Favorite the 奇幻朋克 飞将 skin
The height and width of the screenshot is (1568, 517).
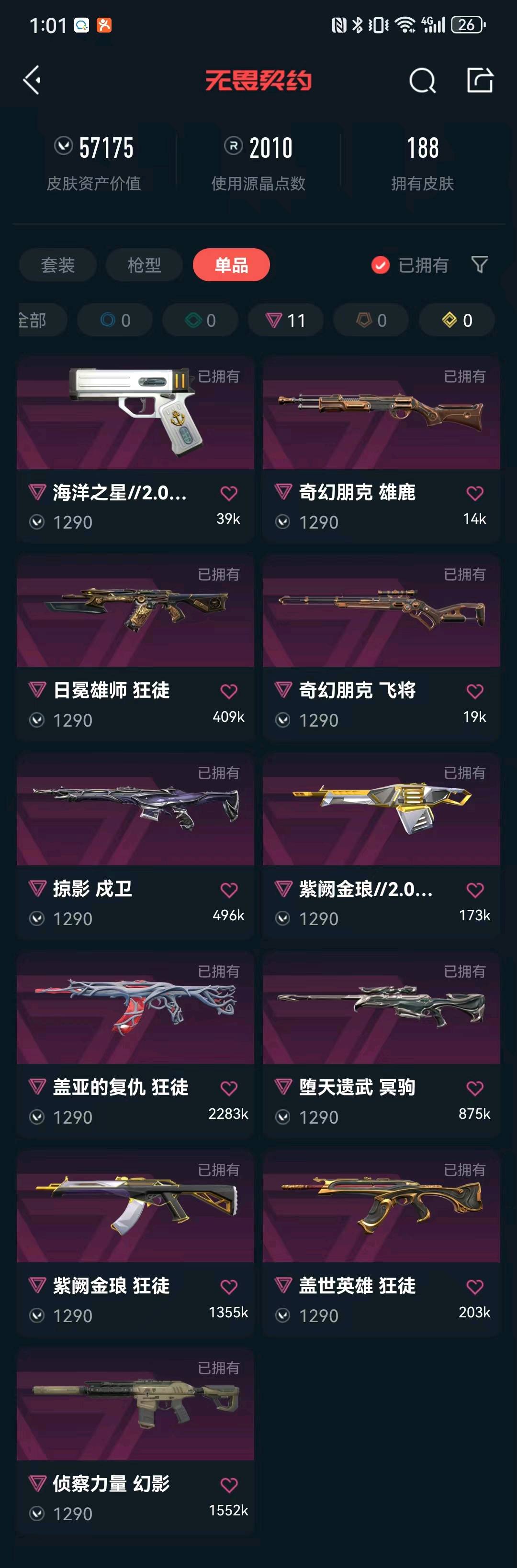pyautogui.click(x=474, y=692)
